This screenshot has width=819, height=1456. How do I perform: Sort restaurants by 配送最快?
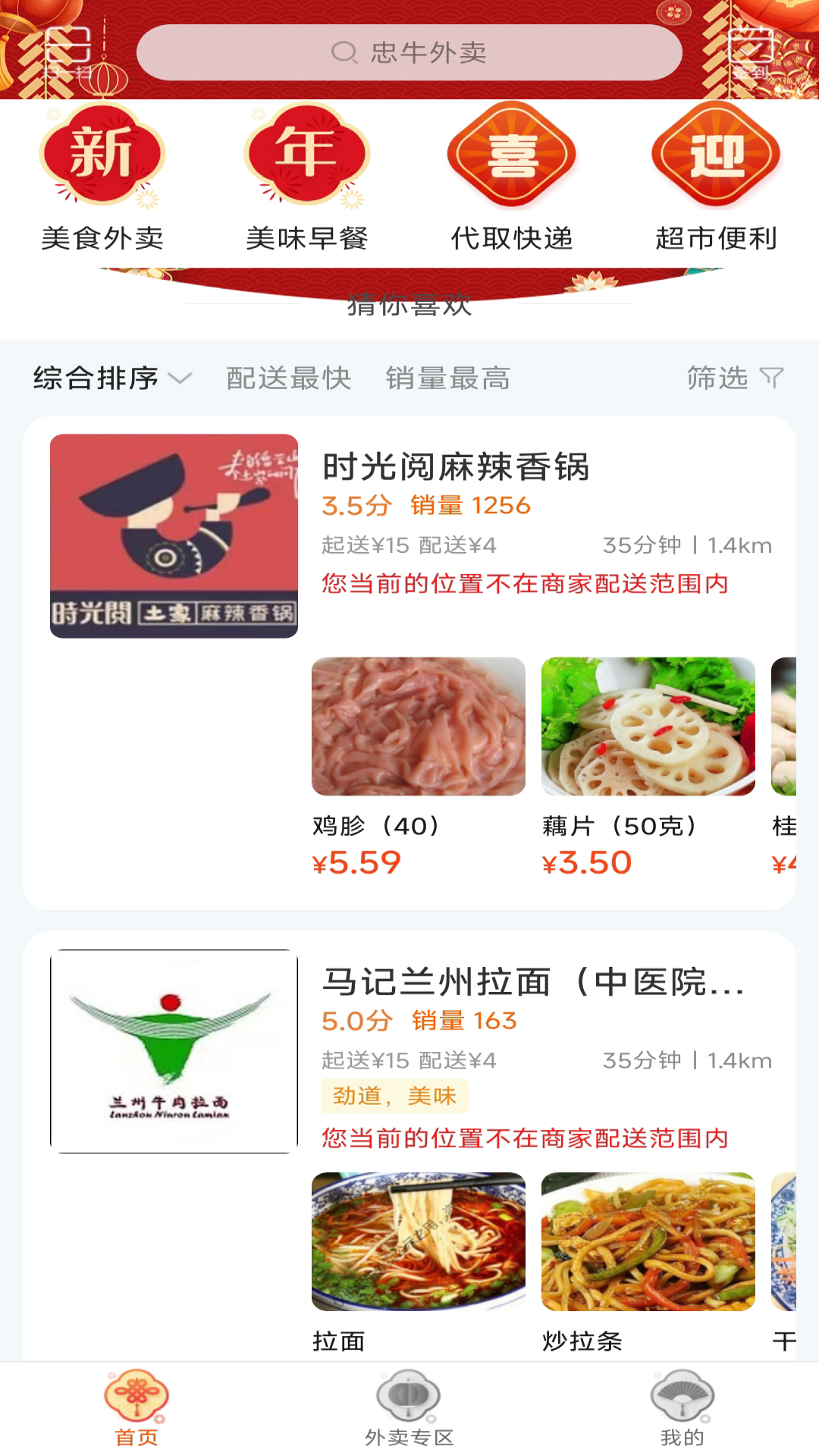289,378
